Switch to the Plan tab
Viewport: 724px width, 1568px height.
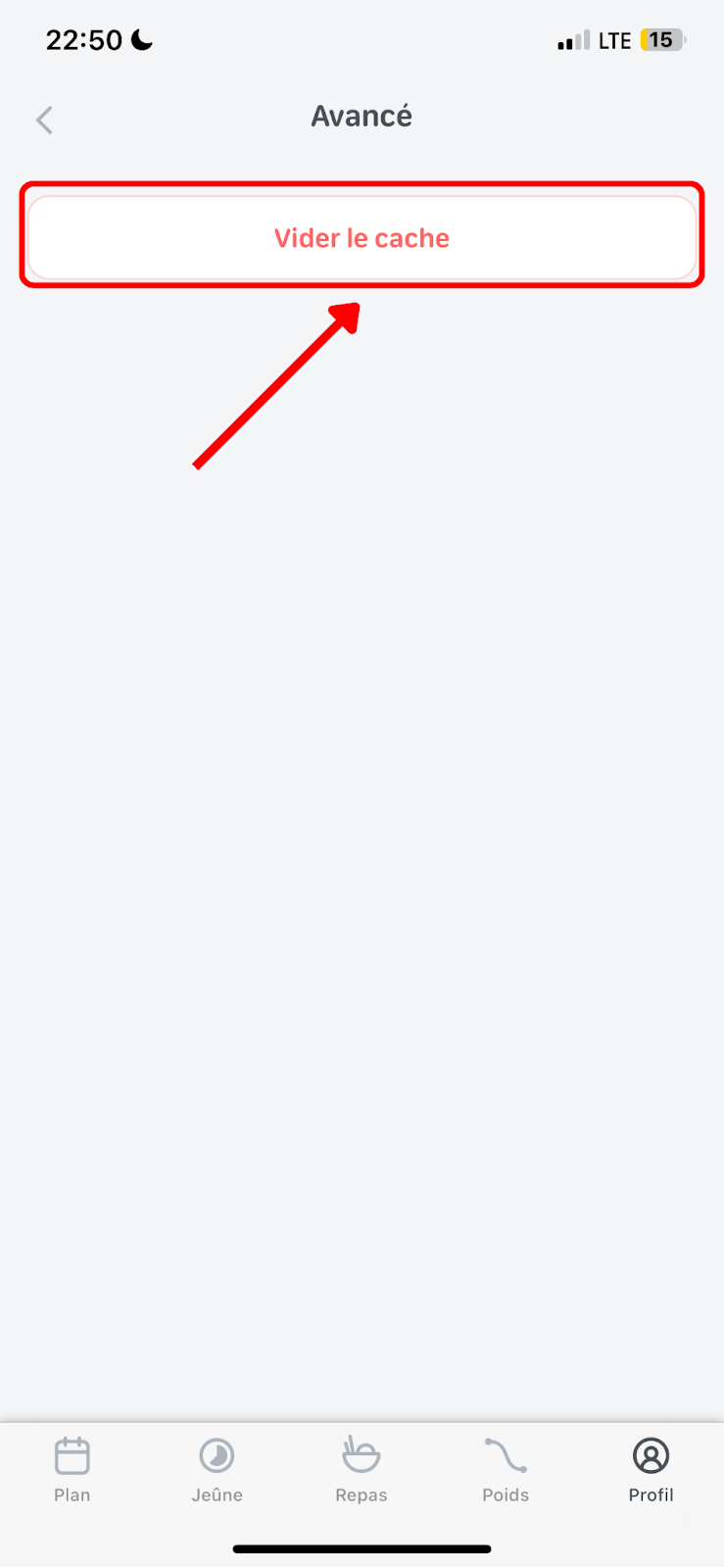pos(72,1470)
